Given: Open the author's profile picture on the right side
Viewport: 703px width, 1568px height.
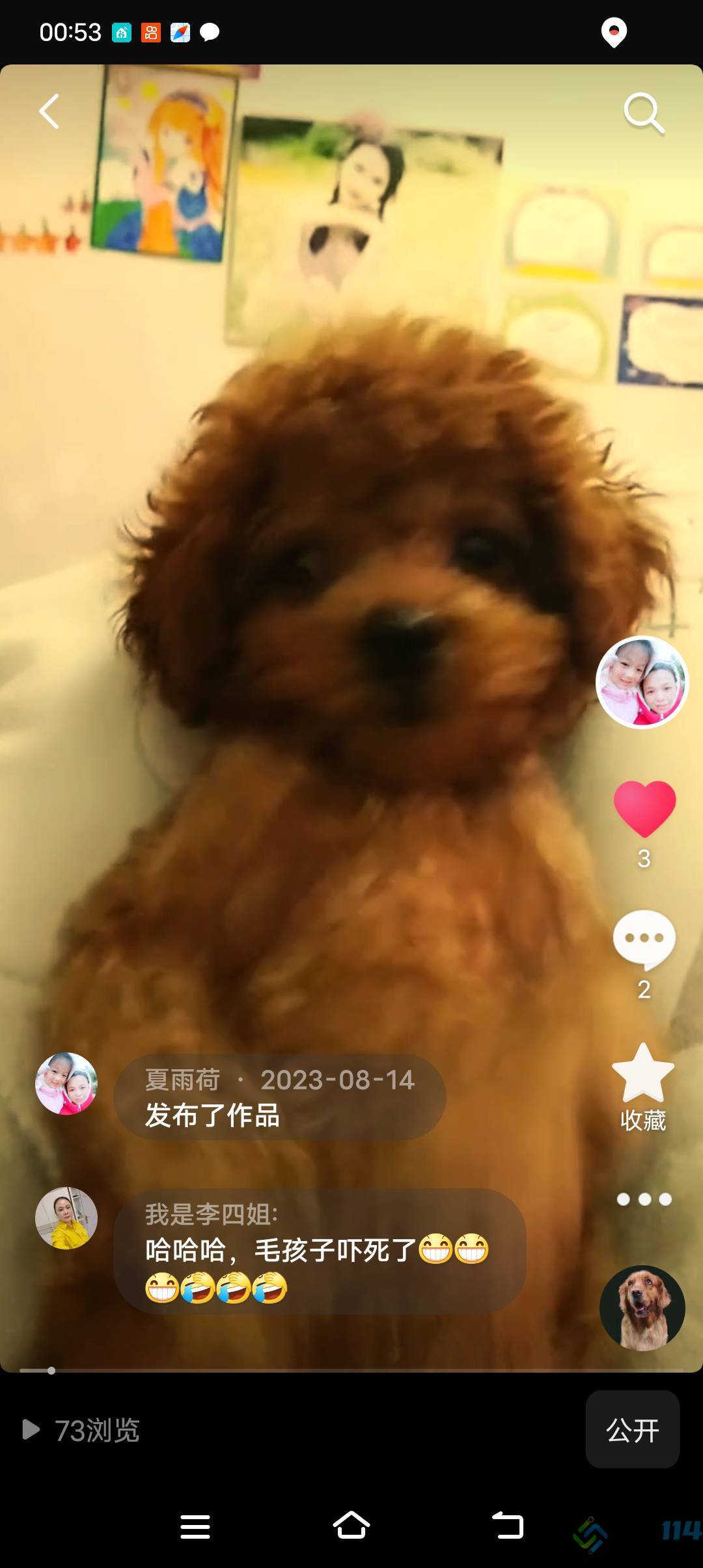Looking at the screenshot, I should coord(642,682).
